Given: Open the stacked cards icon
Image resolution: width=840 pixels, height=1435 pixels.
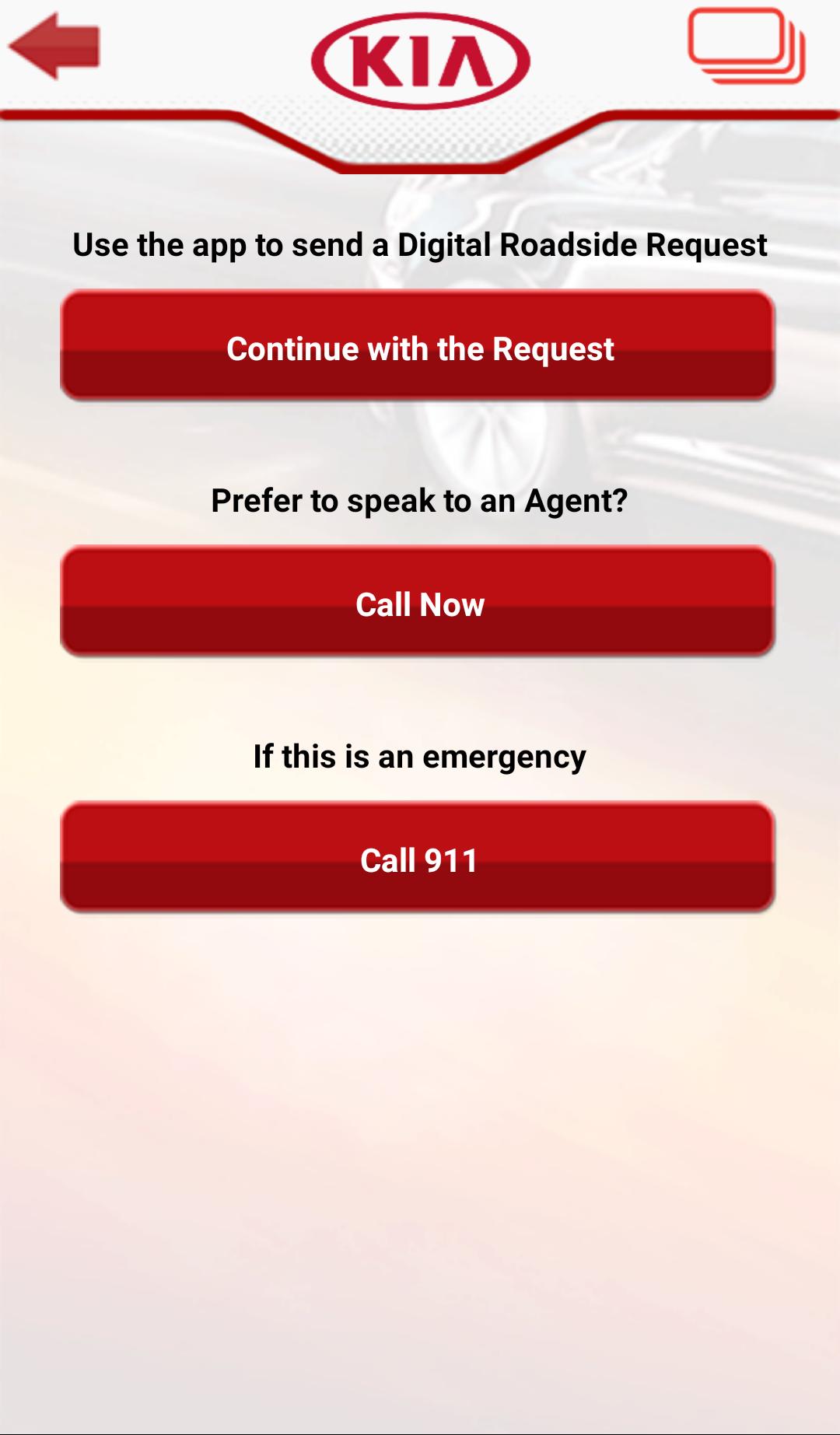Looking at the screenshot, I should (745, 45).
